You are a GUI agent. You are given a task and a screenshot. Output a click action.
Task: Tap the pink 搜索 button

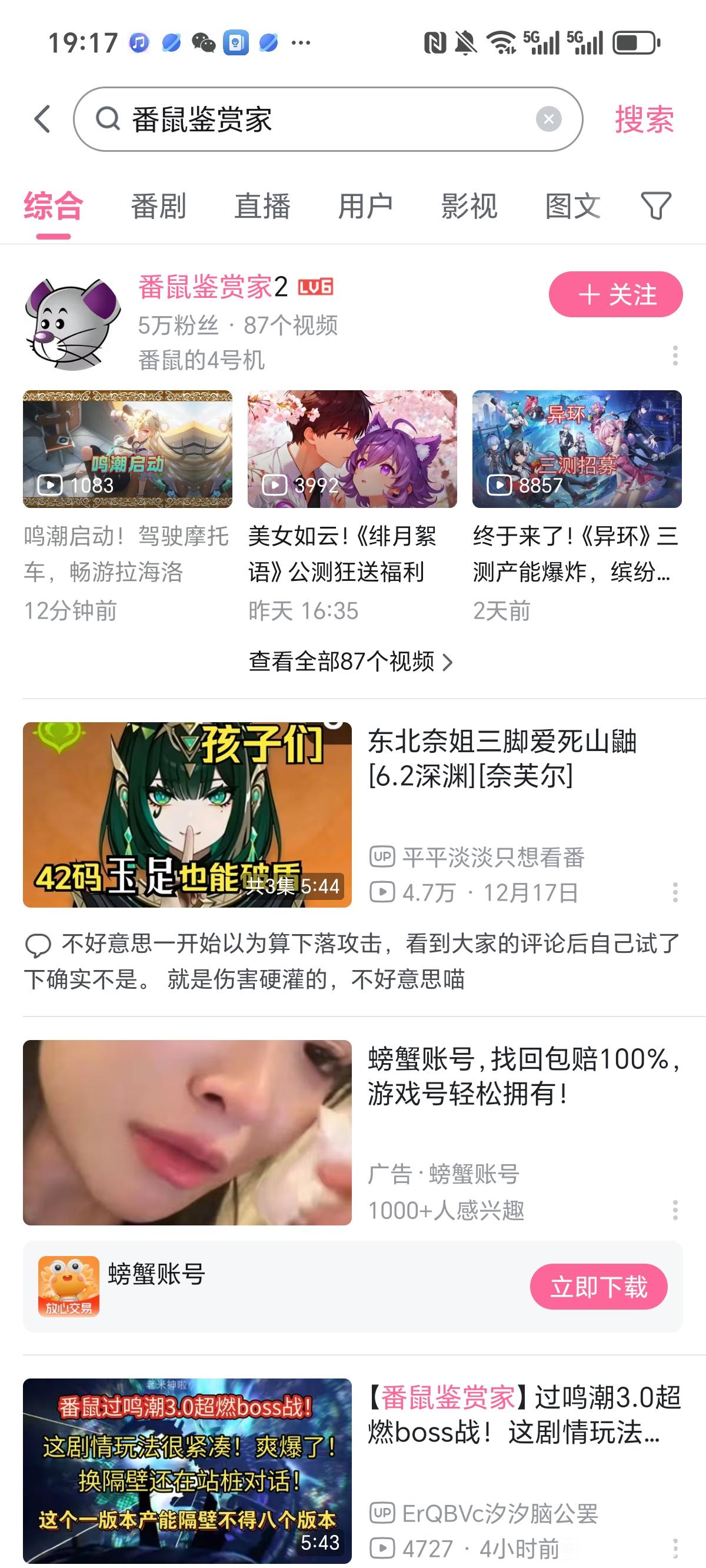[644, 119]
